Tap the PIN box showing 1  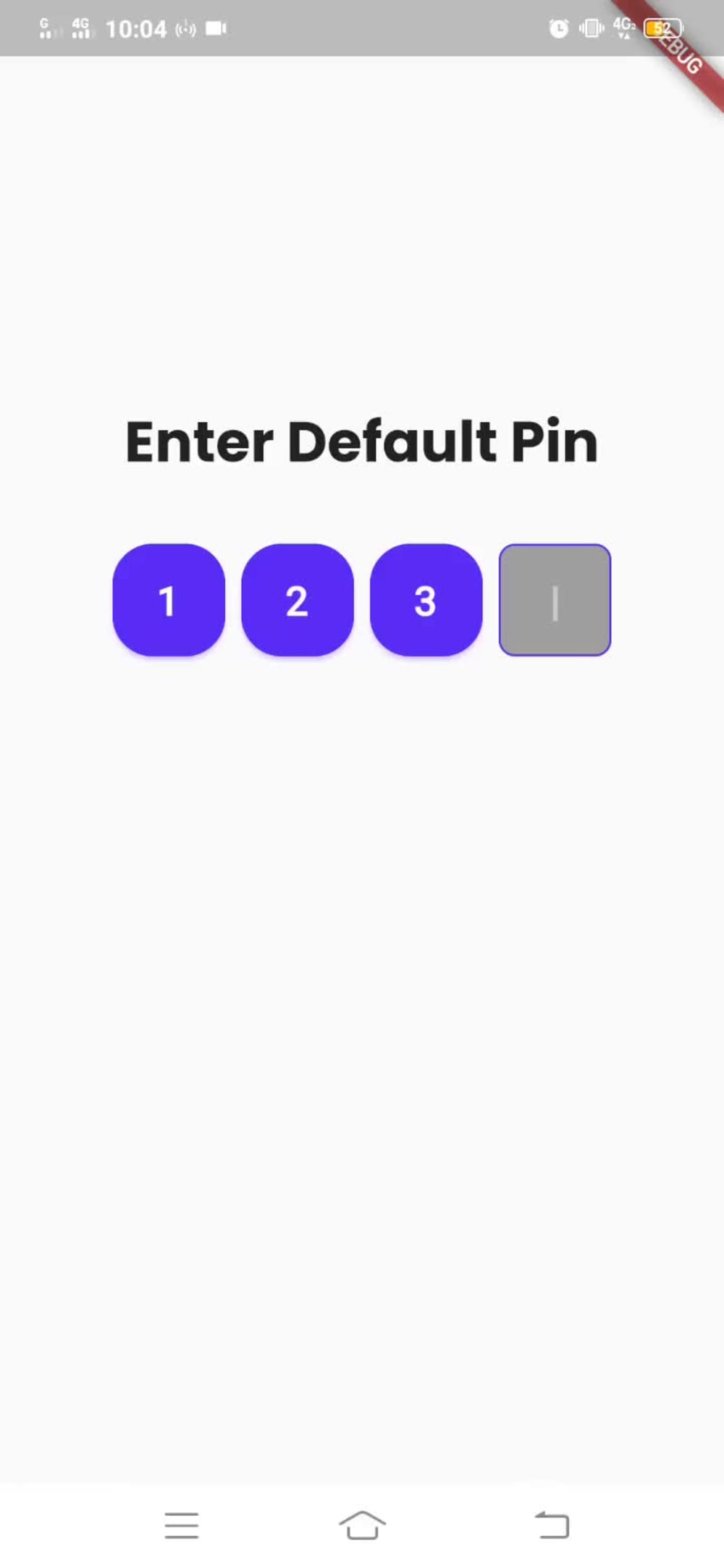click(x=169, y=600)
